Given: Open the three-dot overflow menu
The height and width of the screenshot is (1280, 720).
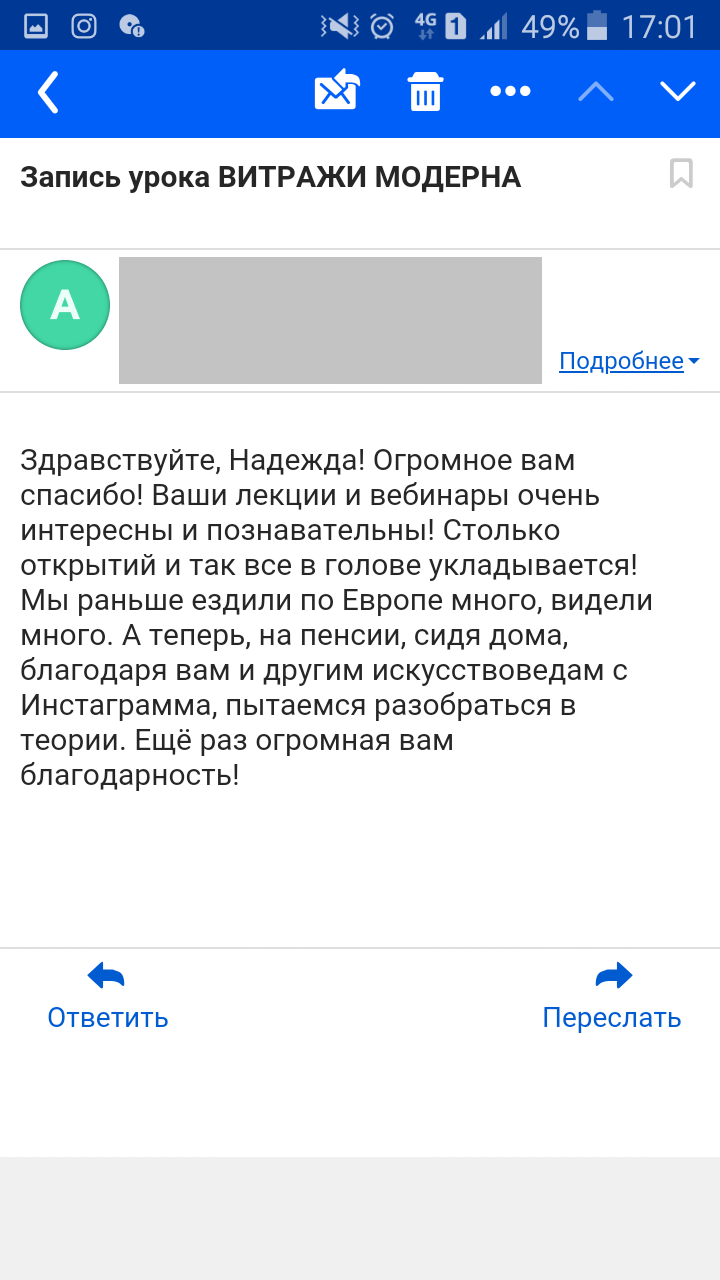Looking at the screenshot, I should 510,92.
